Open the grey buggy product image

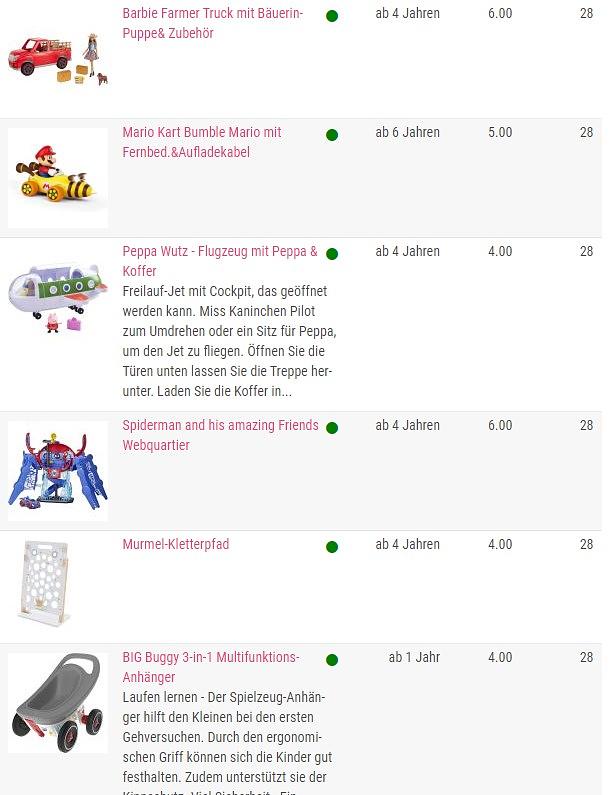(57, 703)
